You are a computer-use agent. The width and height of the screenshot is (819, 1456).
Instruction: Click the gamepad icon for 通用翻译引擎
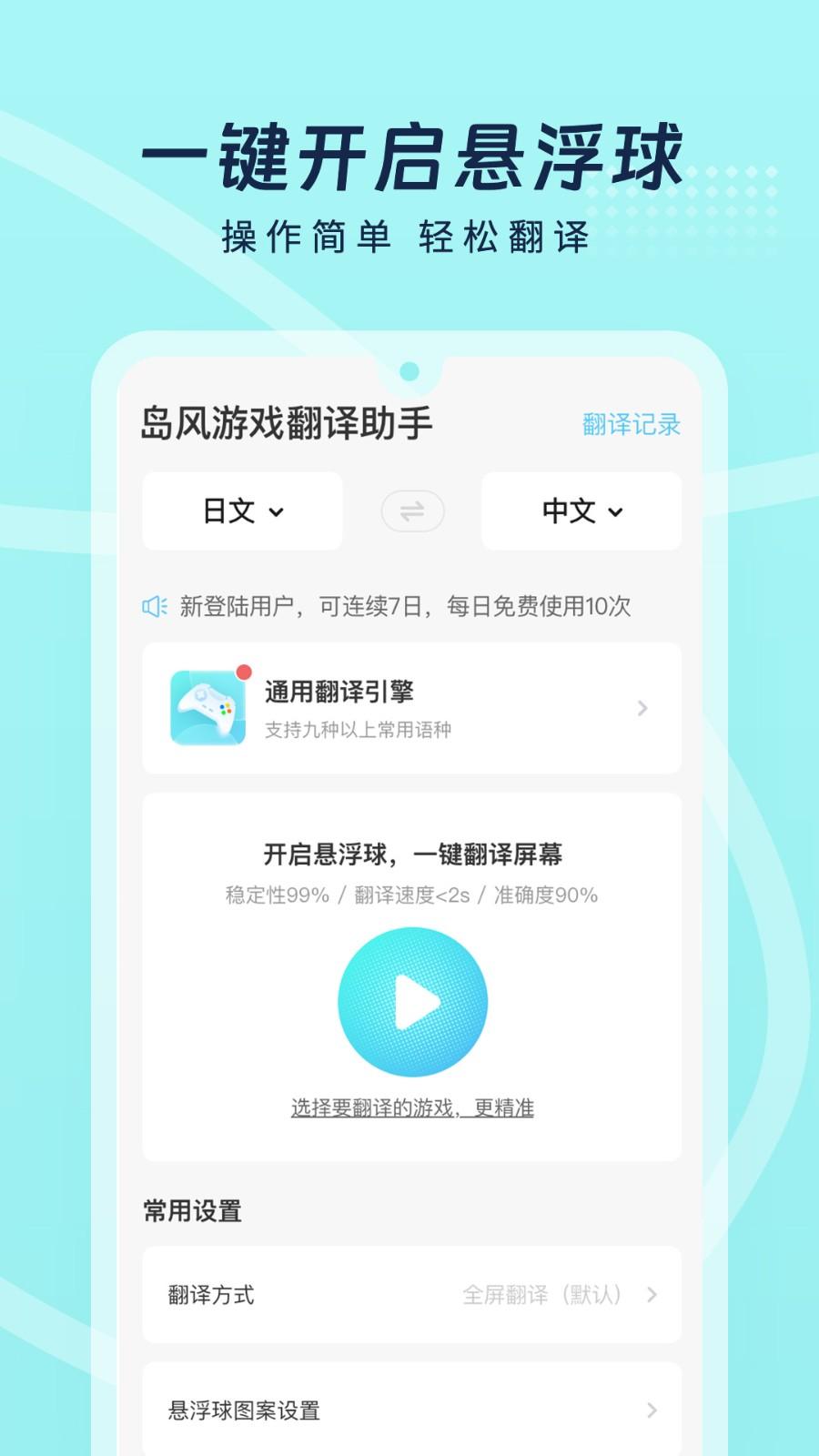tap(207, 708)
